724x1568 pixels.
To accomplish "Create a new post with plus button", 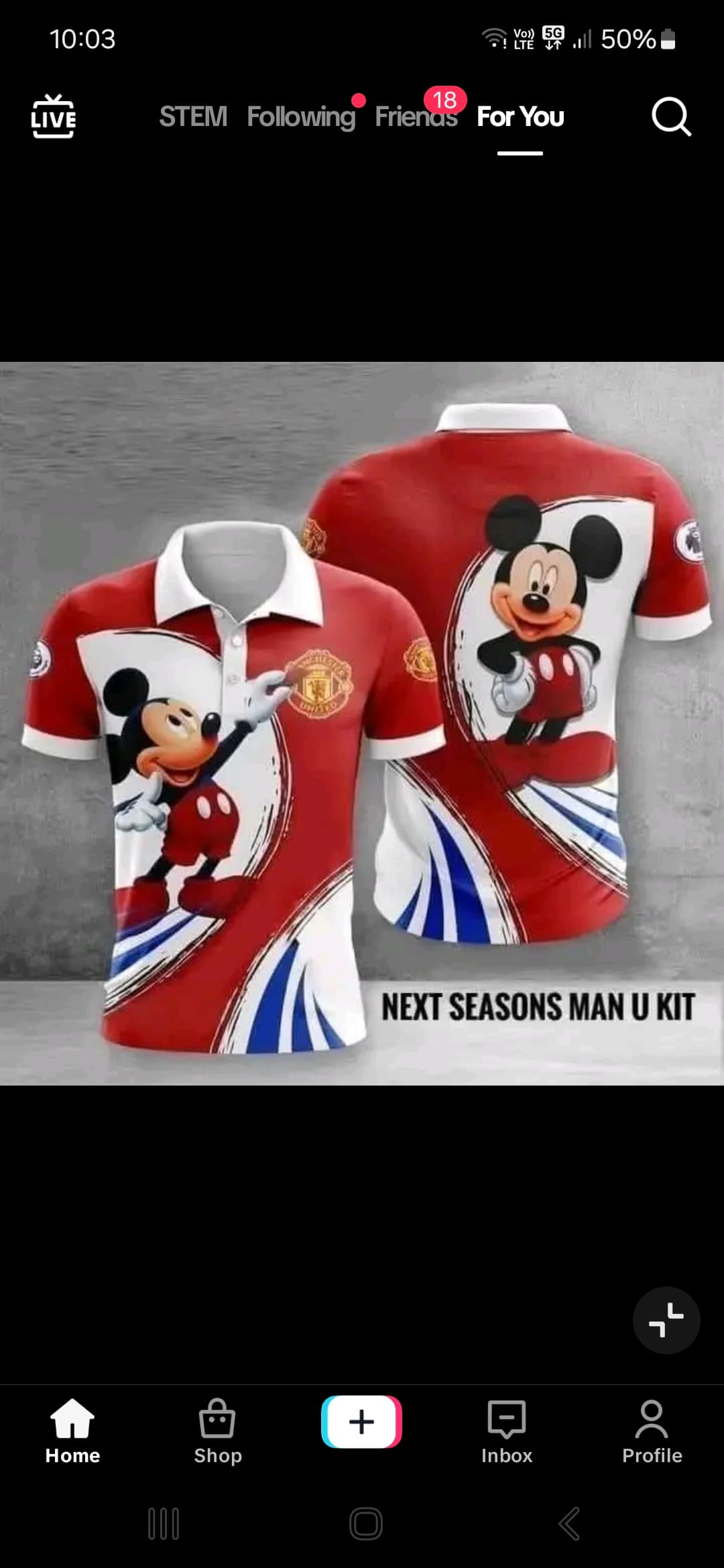I will [x=362, y=1422].
